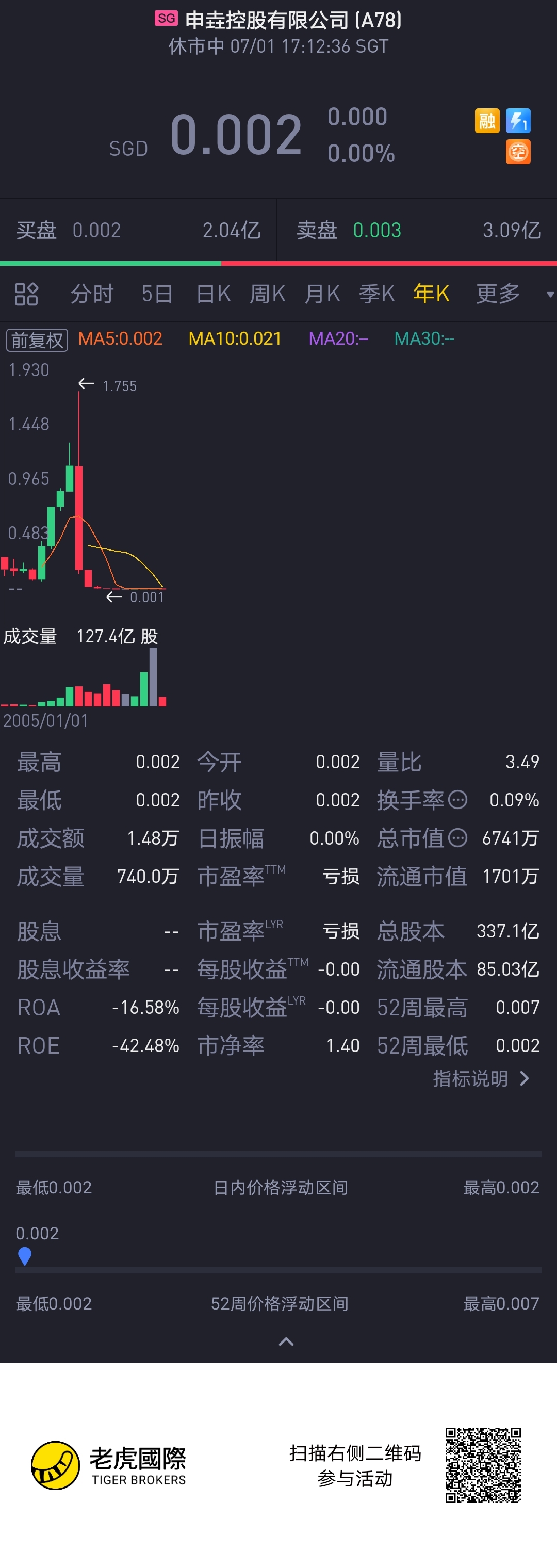Show the 月K chart
Viewport: 557px width, 1568px height.
click(x=322, y=294)
